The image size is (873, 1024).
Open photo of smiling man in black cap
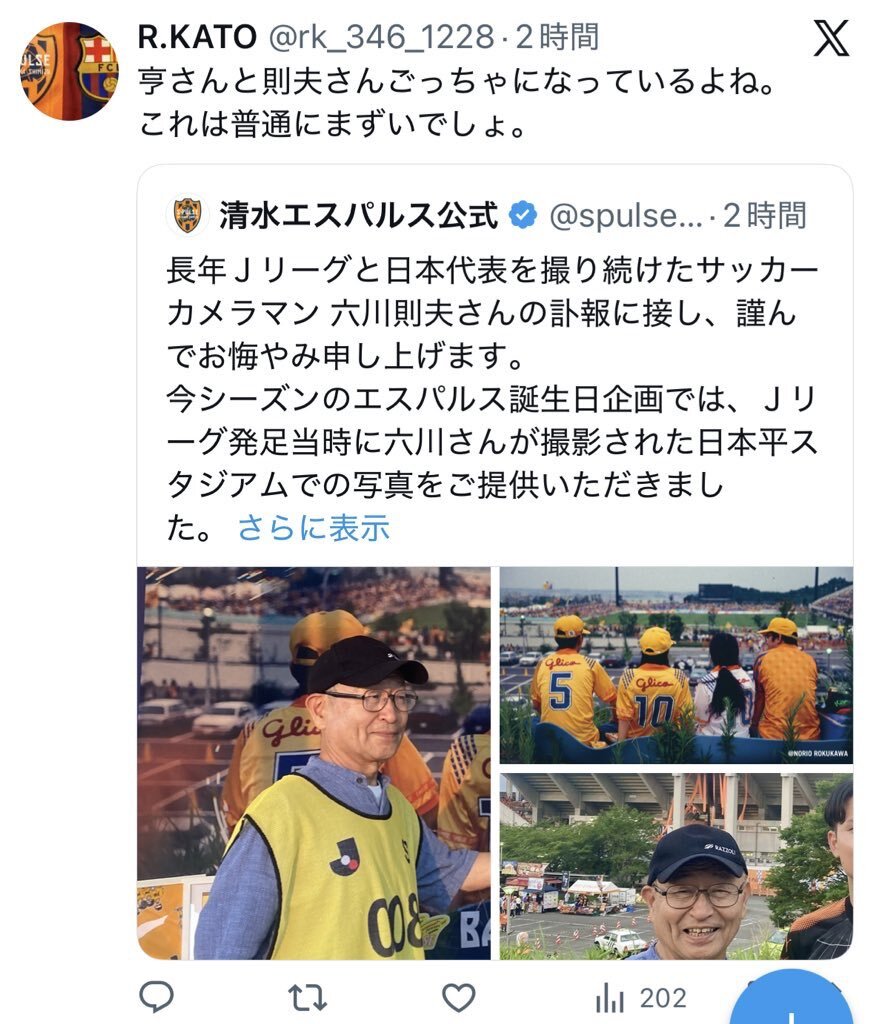676,866
